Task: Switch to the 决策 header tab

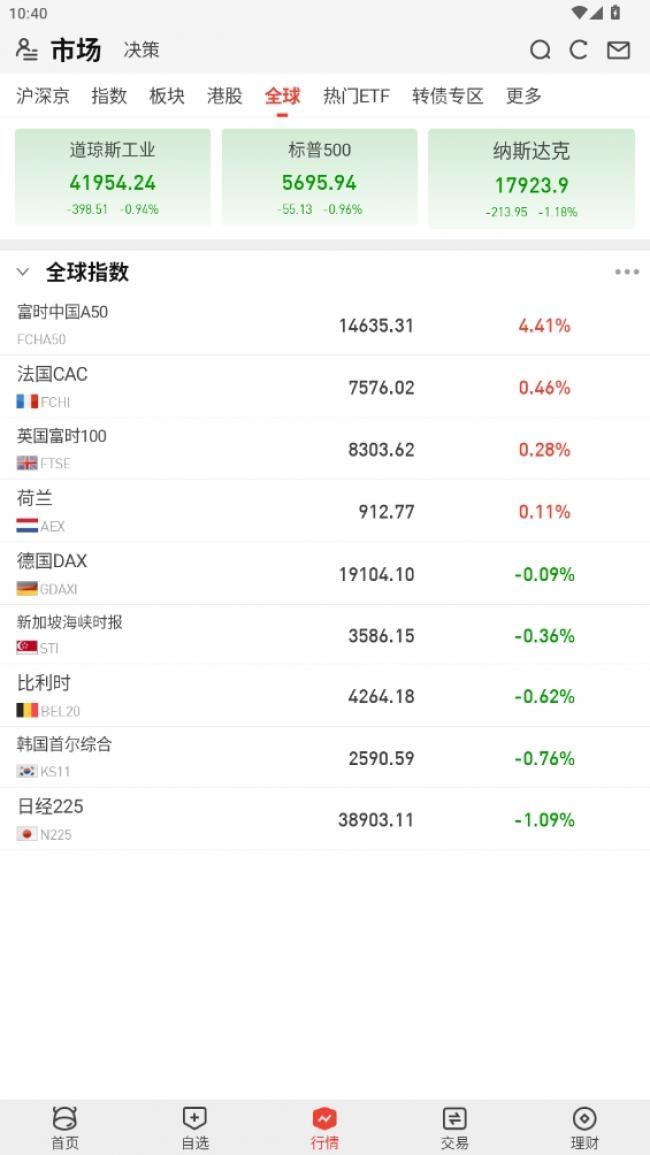Action: coord(141,50)
